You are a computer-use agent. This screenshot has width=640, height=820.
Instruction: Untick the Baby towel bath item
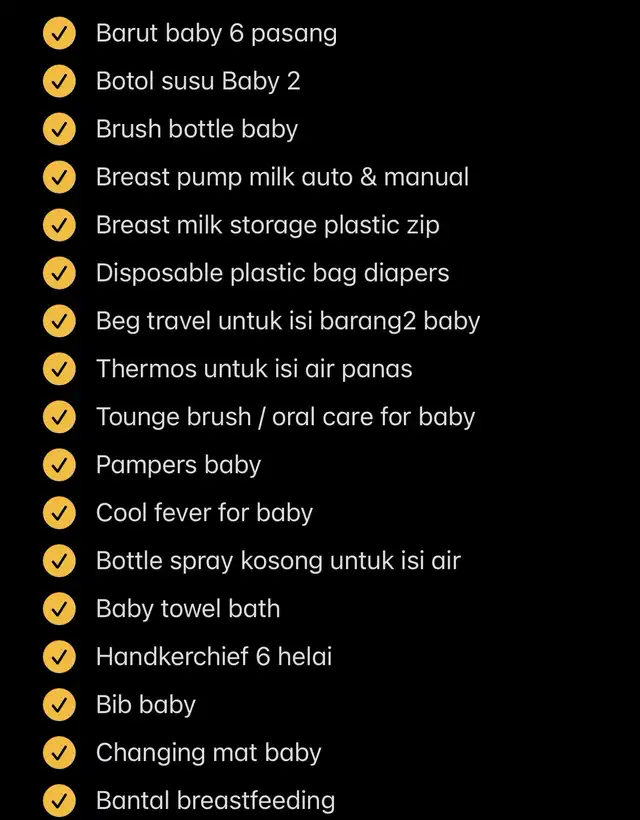(60, 609)
